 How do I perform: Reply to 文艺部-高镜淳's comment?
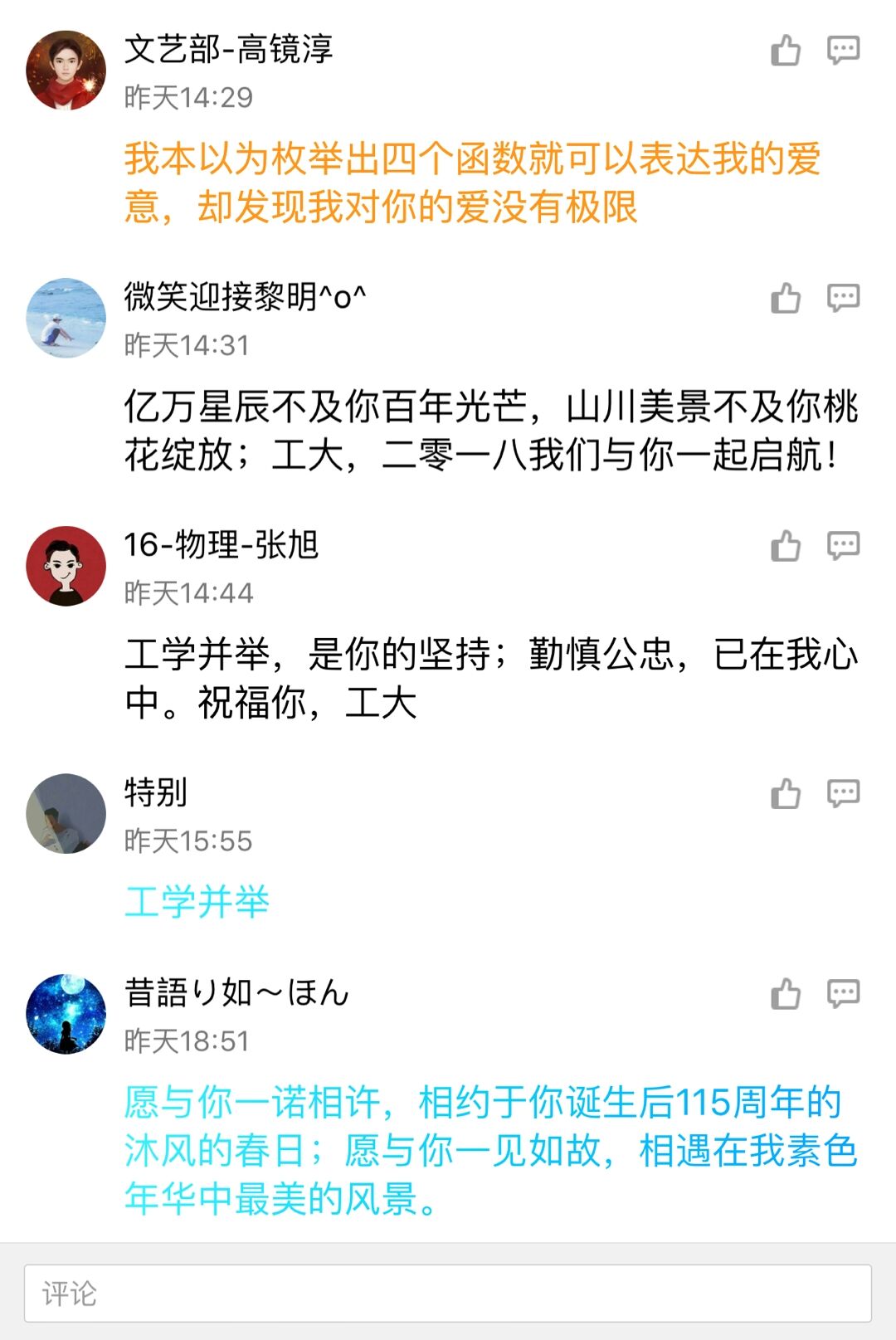tap(843, 51)
